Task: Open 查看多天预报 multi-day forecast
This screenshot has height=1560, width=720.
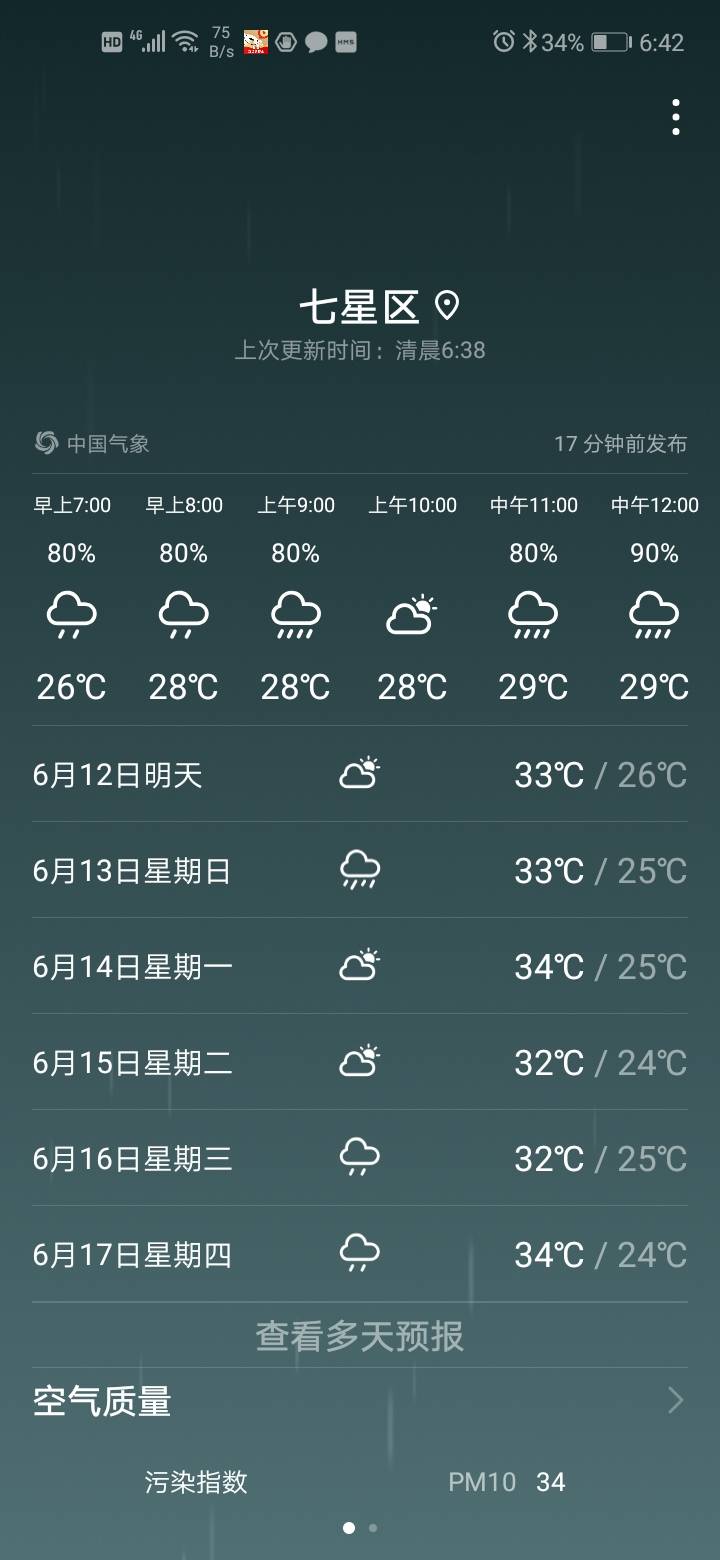Action: [x=360, y=1336]
